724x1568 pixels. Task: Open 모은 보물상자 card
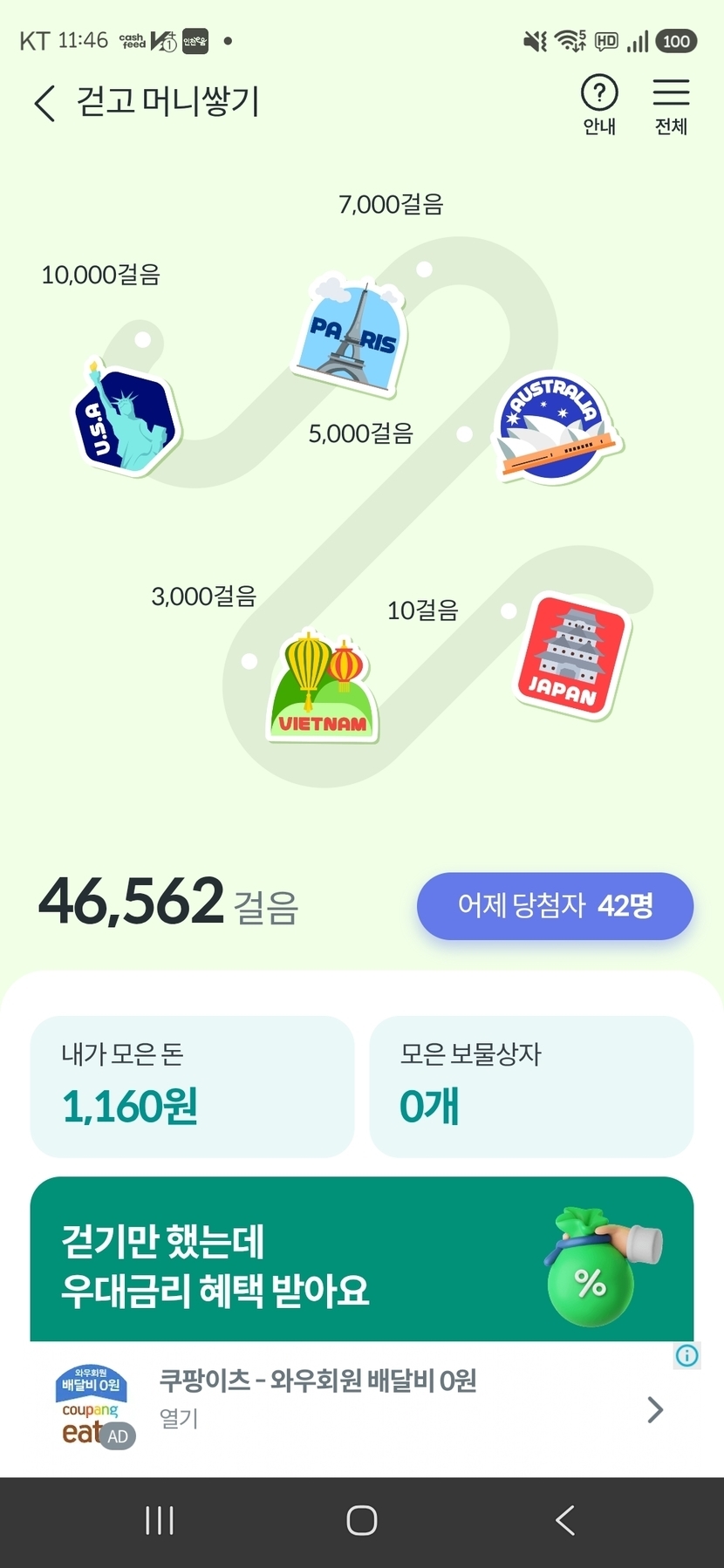[x=531, y=1086]
